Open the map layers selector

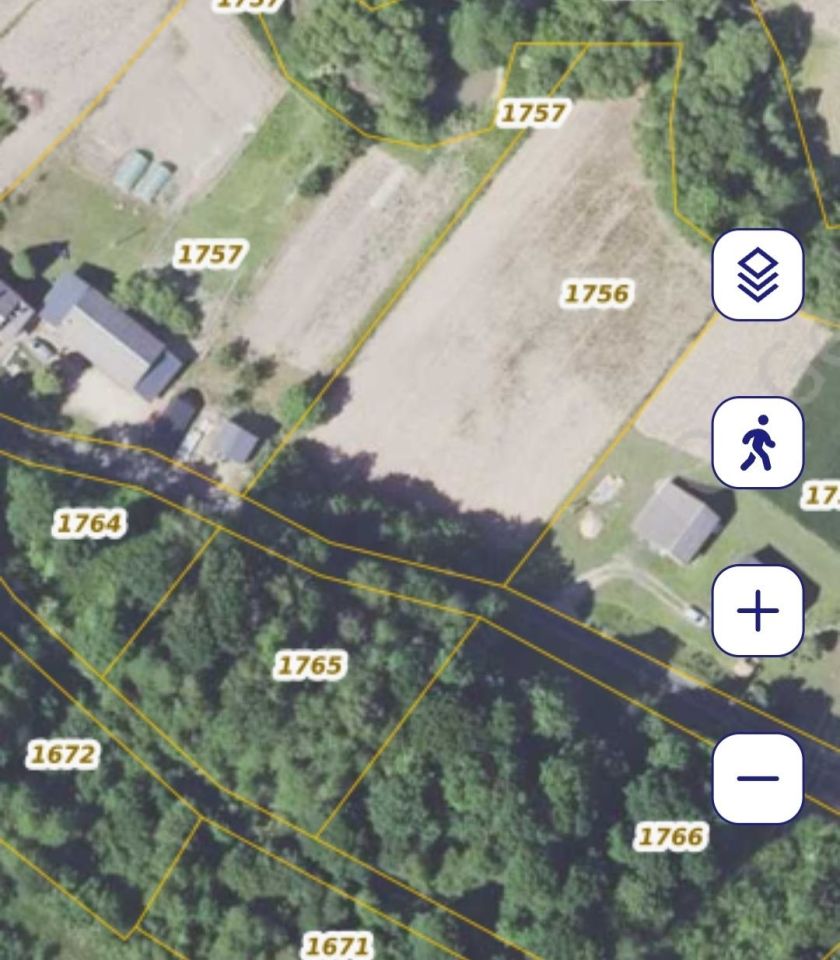pos(757,275)
